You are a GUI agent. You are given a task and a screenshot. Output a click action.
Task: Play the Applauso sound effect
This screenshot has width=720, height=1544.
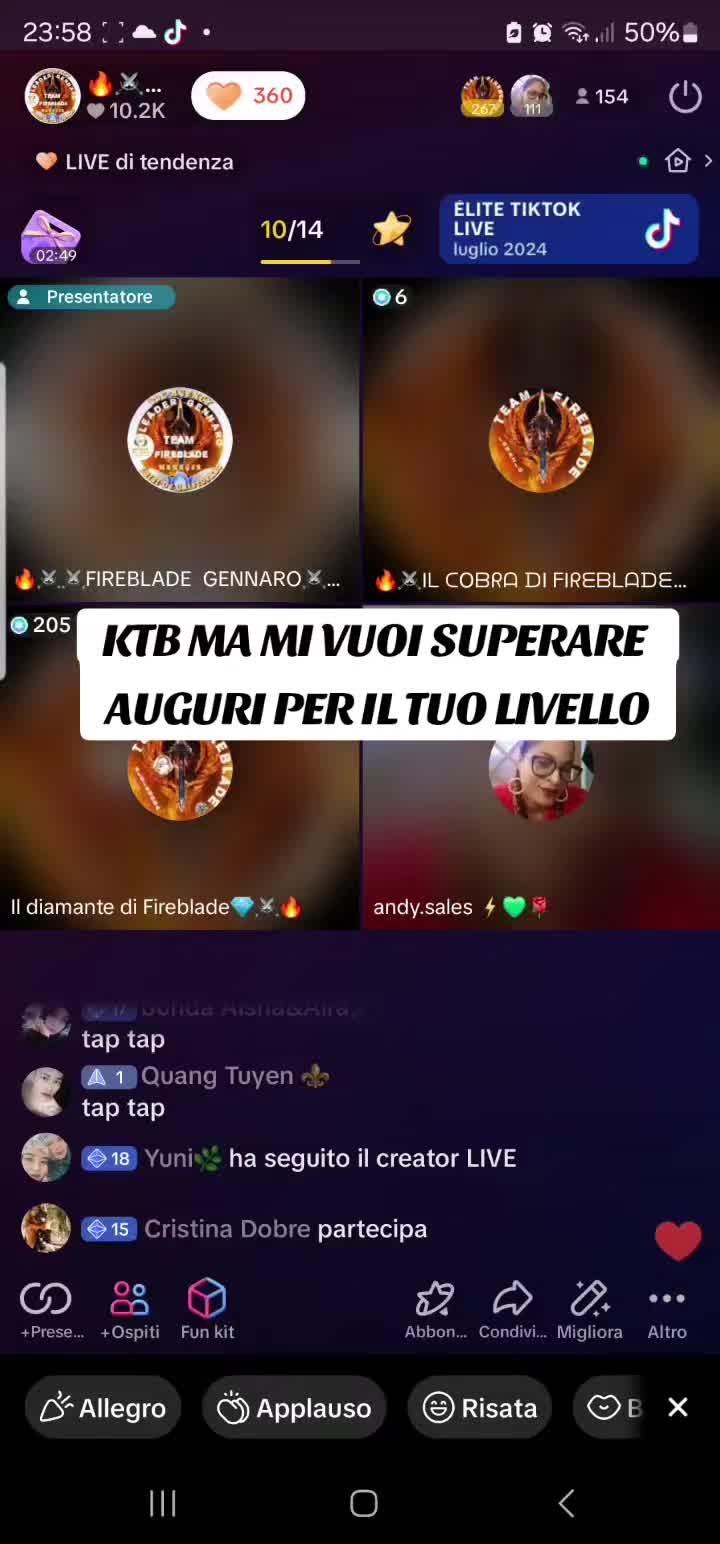pyautogui.click(x=294, y=1408)
